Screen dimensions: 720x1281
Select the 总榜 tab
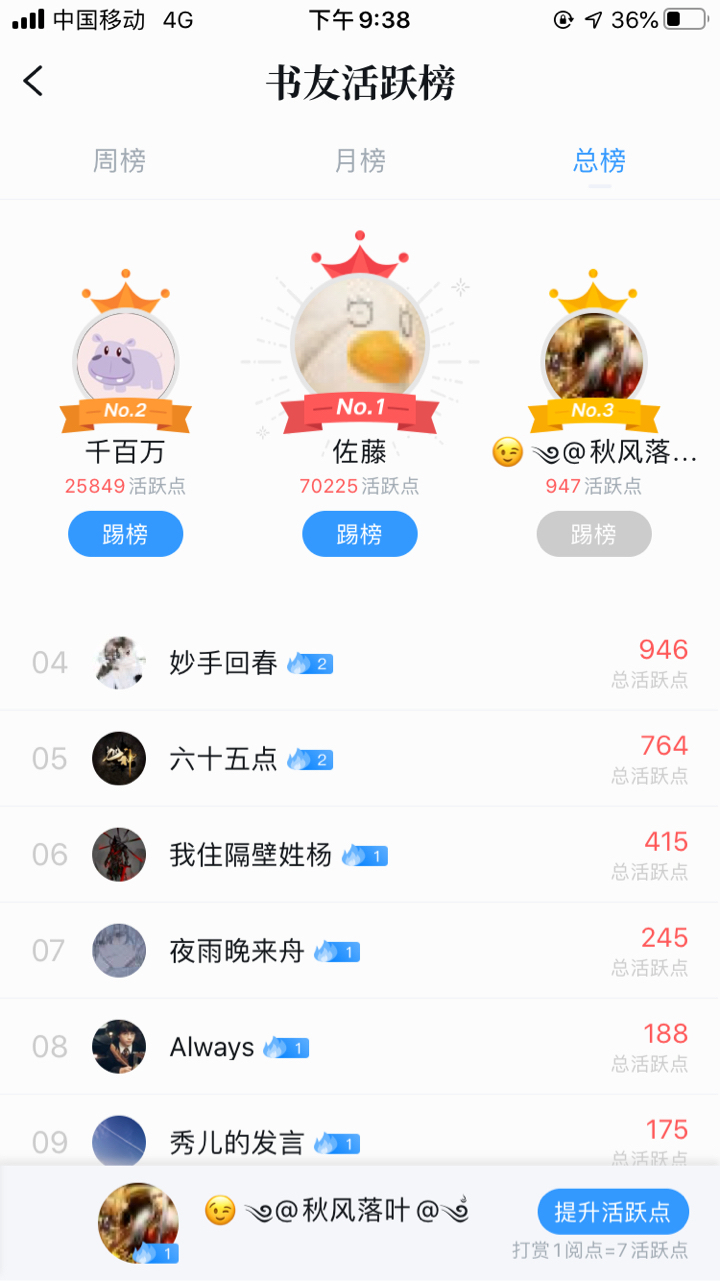point(599,161)
